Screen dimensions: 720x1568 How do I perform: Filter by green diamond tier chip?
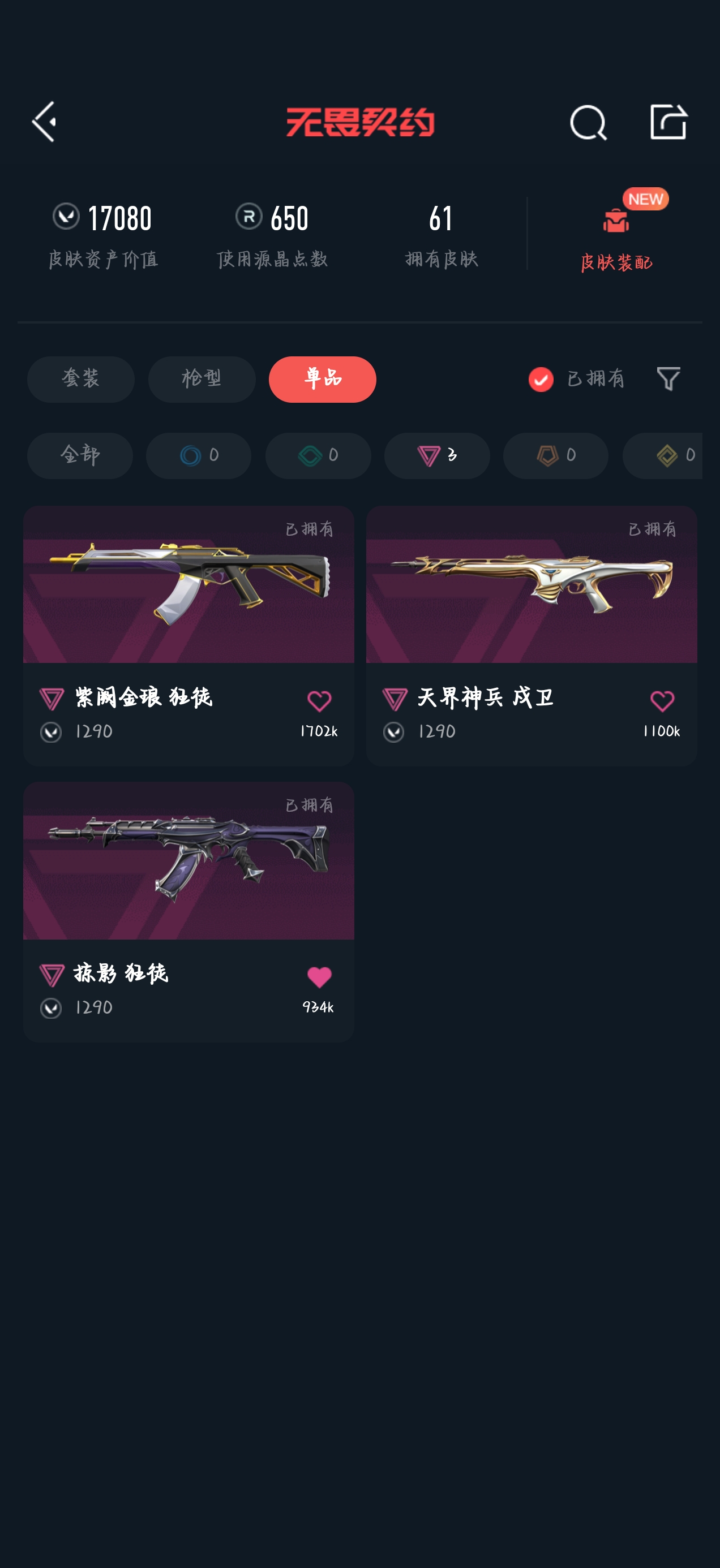point(318,455)
